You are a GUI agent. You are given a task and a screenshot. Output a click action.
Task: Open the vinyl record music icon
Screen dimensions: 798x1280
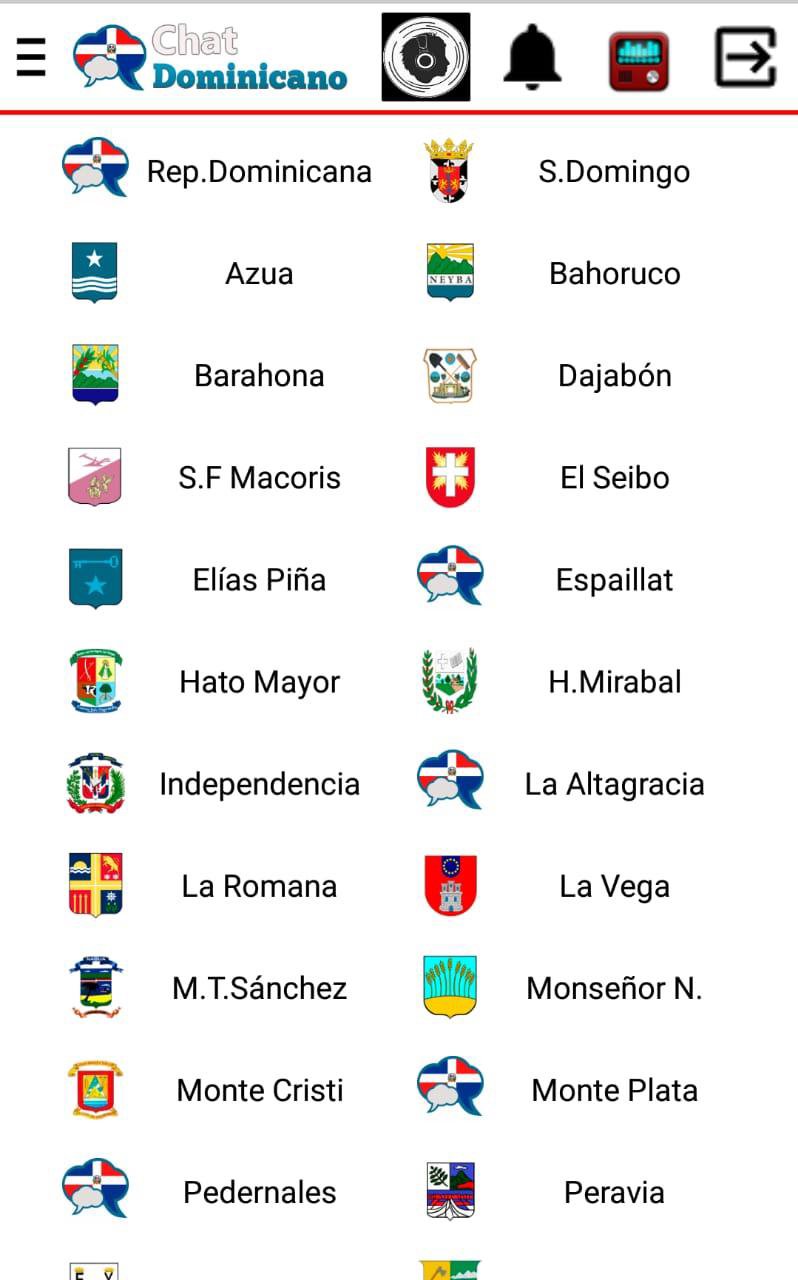426,57
